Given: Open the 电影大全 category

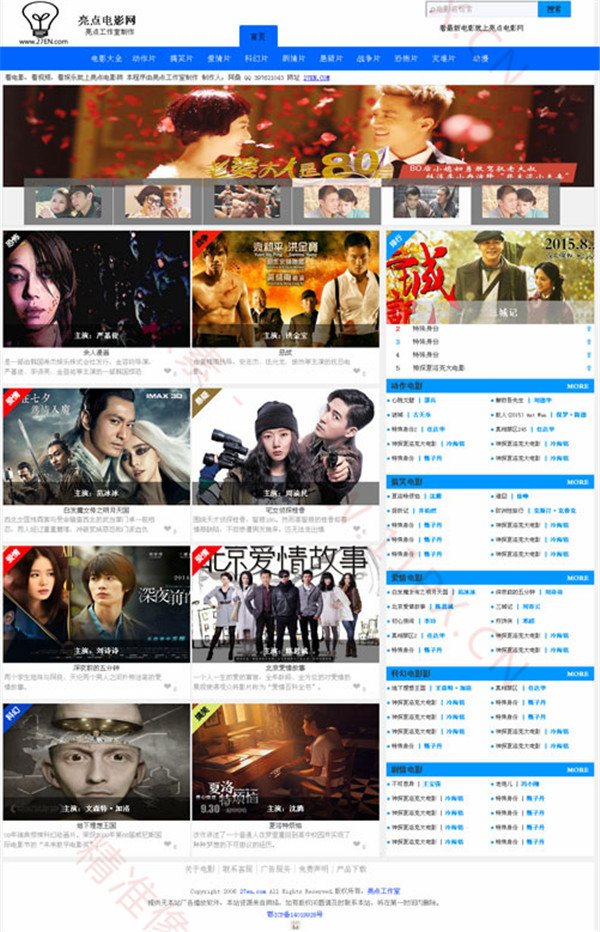Looking at the screenshot, I should pos(106,59).
